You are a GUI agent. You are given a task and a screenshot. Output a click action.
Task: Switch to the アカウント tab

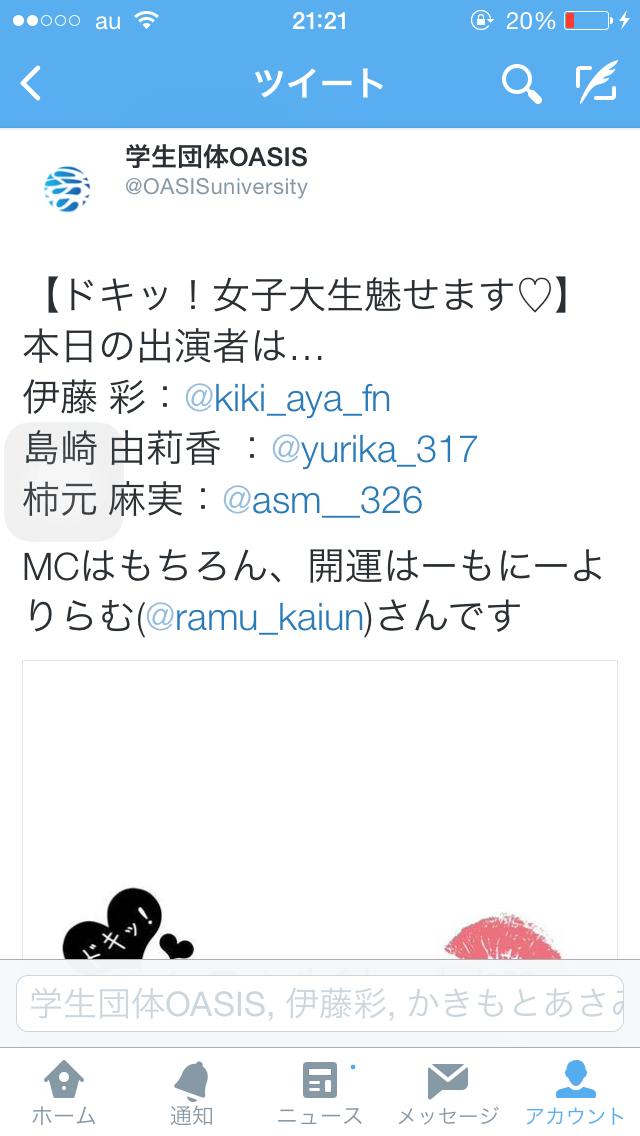(575, 1092)
